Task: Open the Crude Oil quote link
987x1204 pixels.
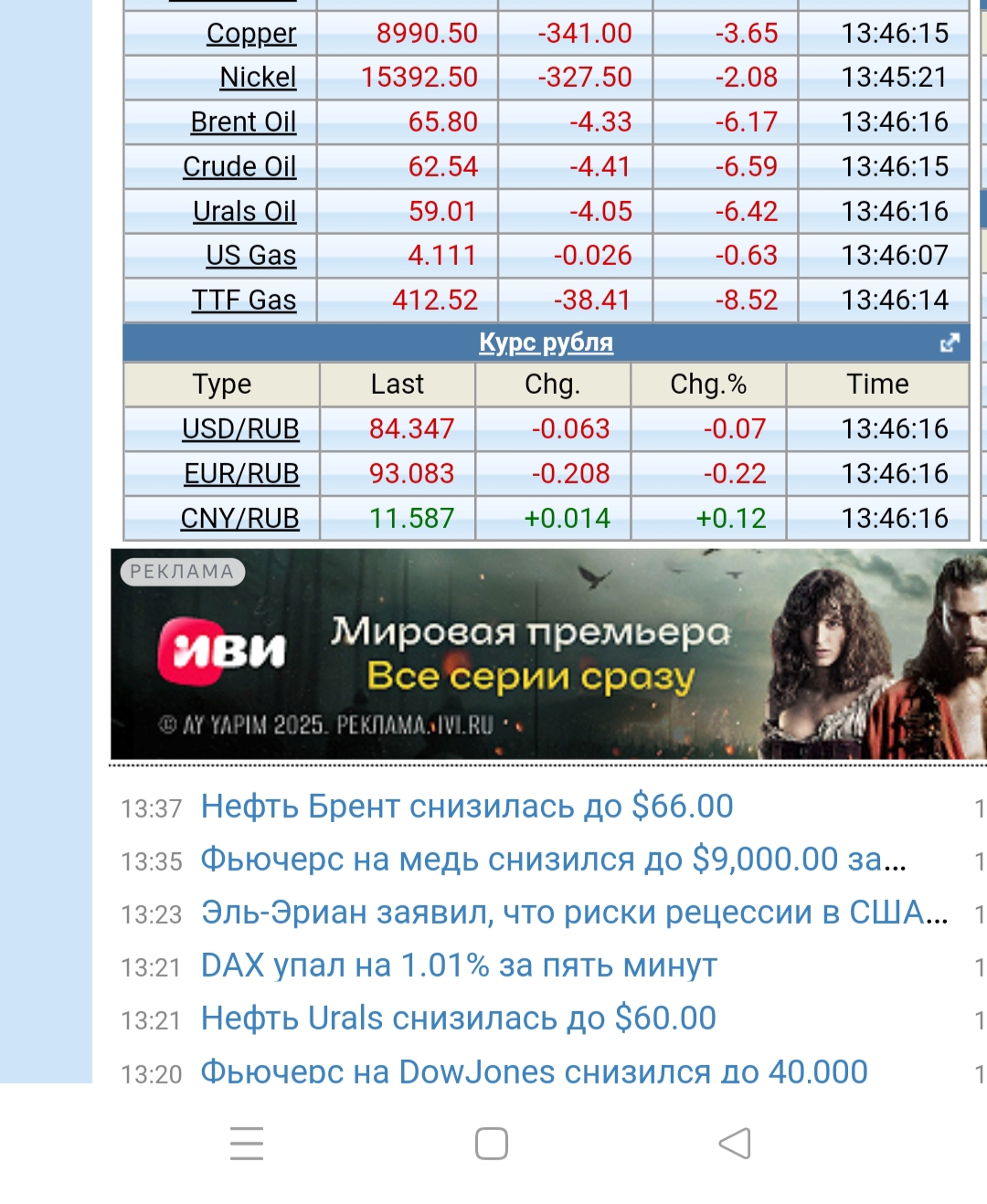Action: click(x=239, y=167)
